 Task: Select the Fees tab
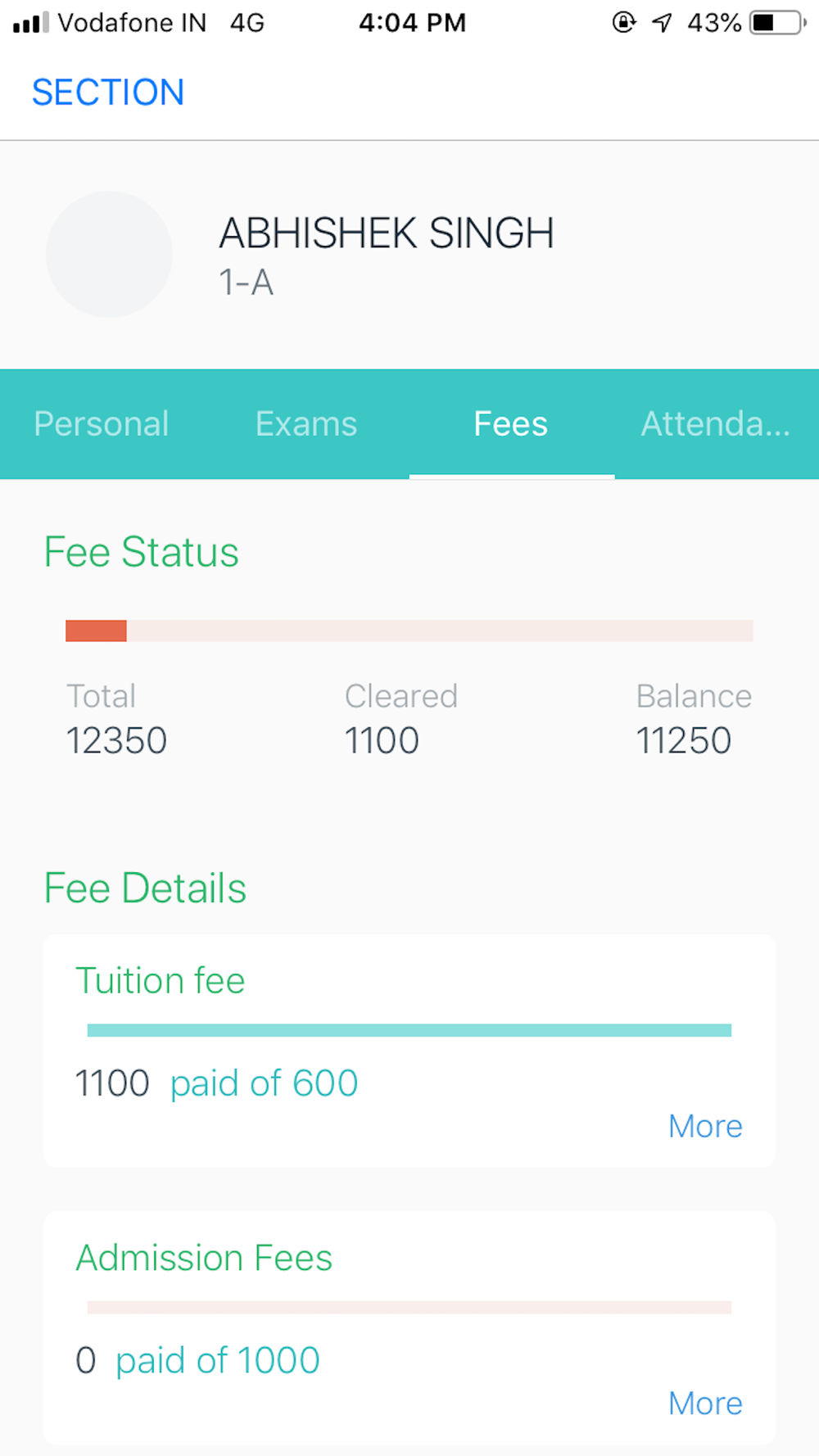pos(511,424)
